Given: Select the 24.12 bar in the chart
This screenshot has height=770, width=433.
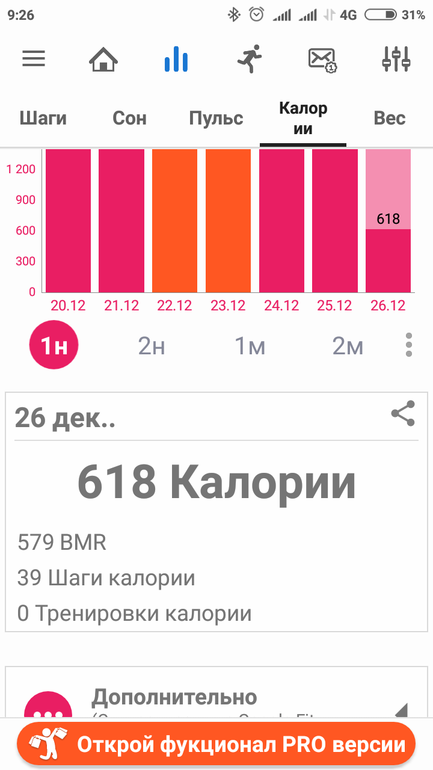Looking at the screenshot, I should click(282, 220).
